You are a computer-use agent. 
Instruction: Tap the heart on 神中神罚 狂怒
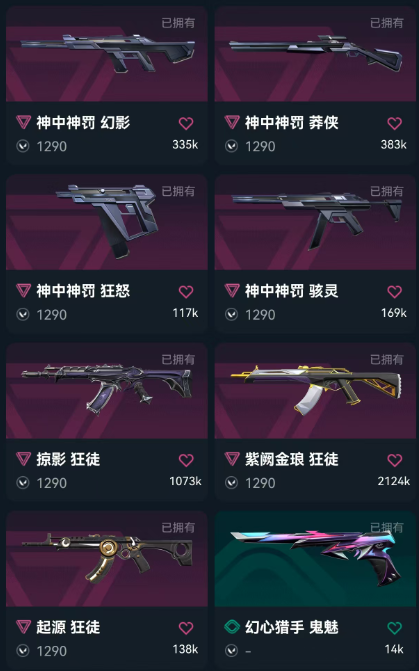coord(186,292)
